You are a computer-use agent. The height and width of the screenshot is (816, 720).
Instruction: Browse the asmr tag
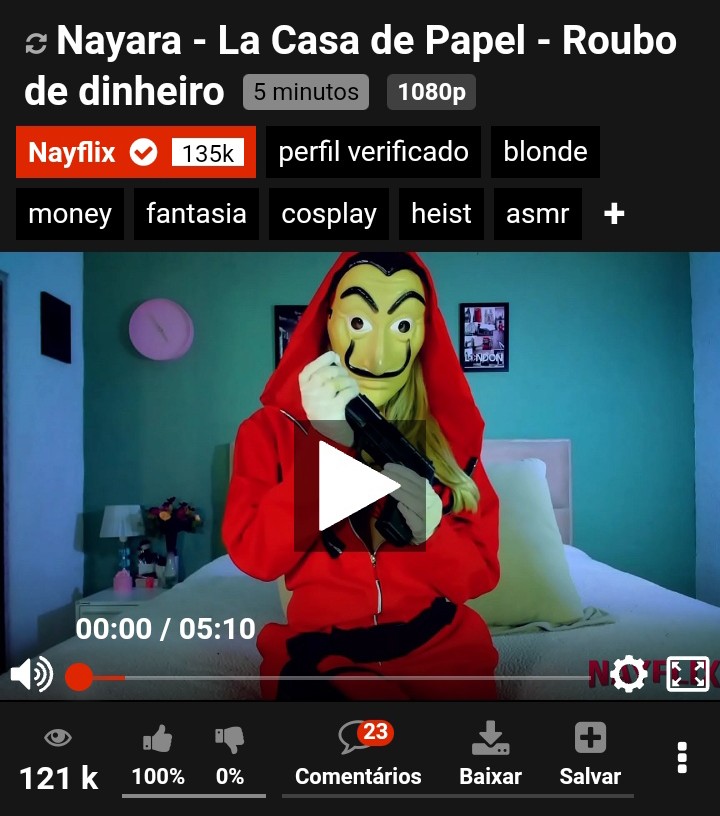537,214
